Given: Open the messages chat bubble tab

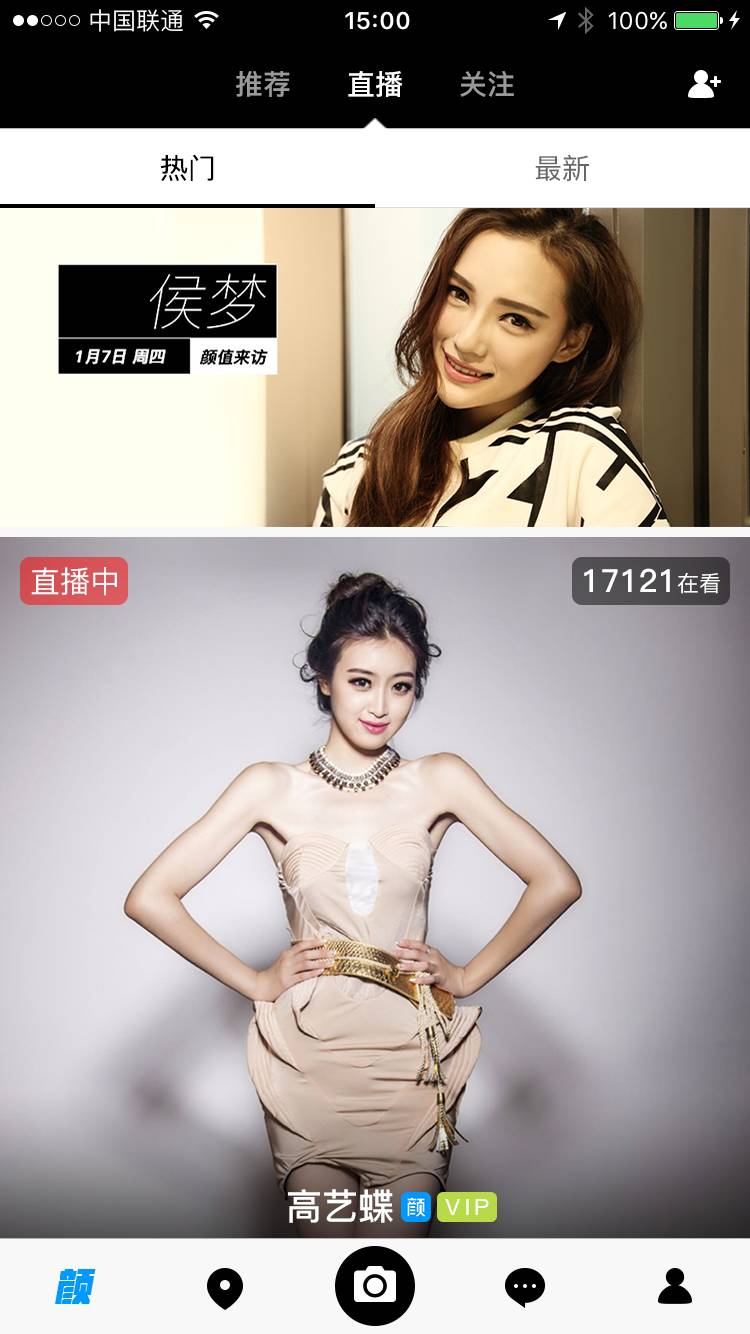Looking at the screenshot, I should [525, 1287].
